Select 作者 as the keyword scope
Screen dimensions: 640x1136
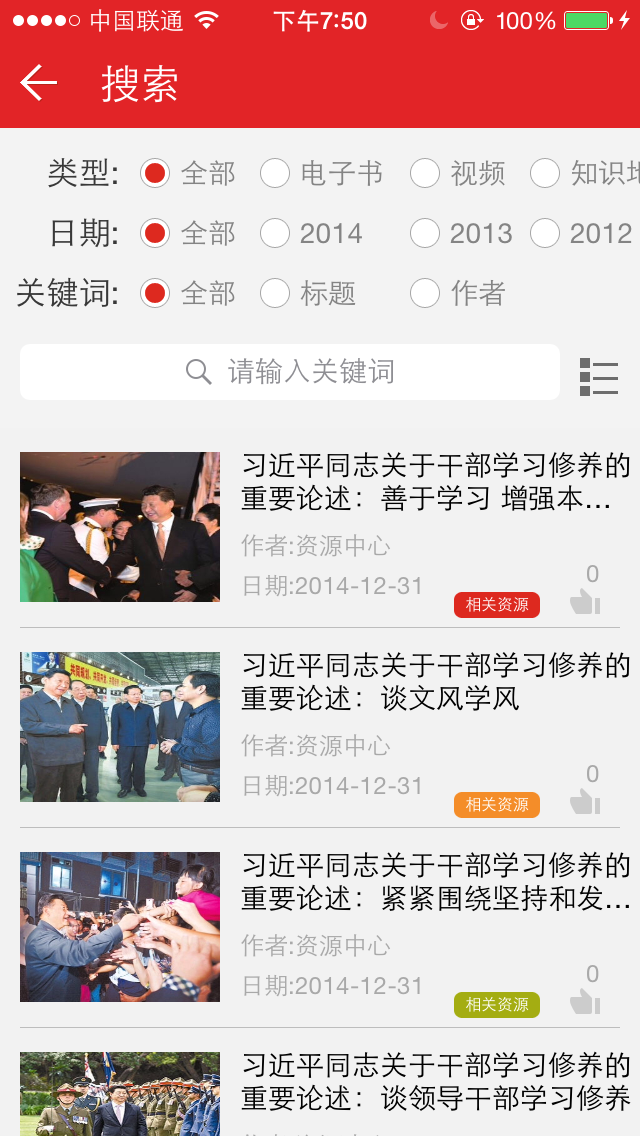(457, 293)
